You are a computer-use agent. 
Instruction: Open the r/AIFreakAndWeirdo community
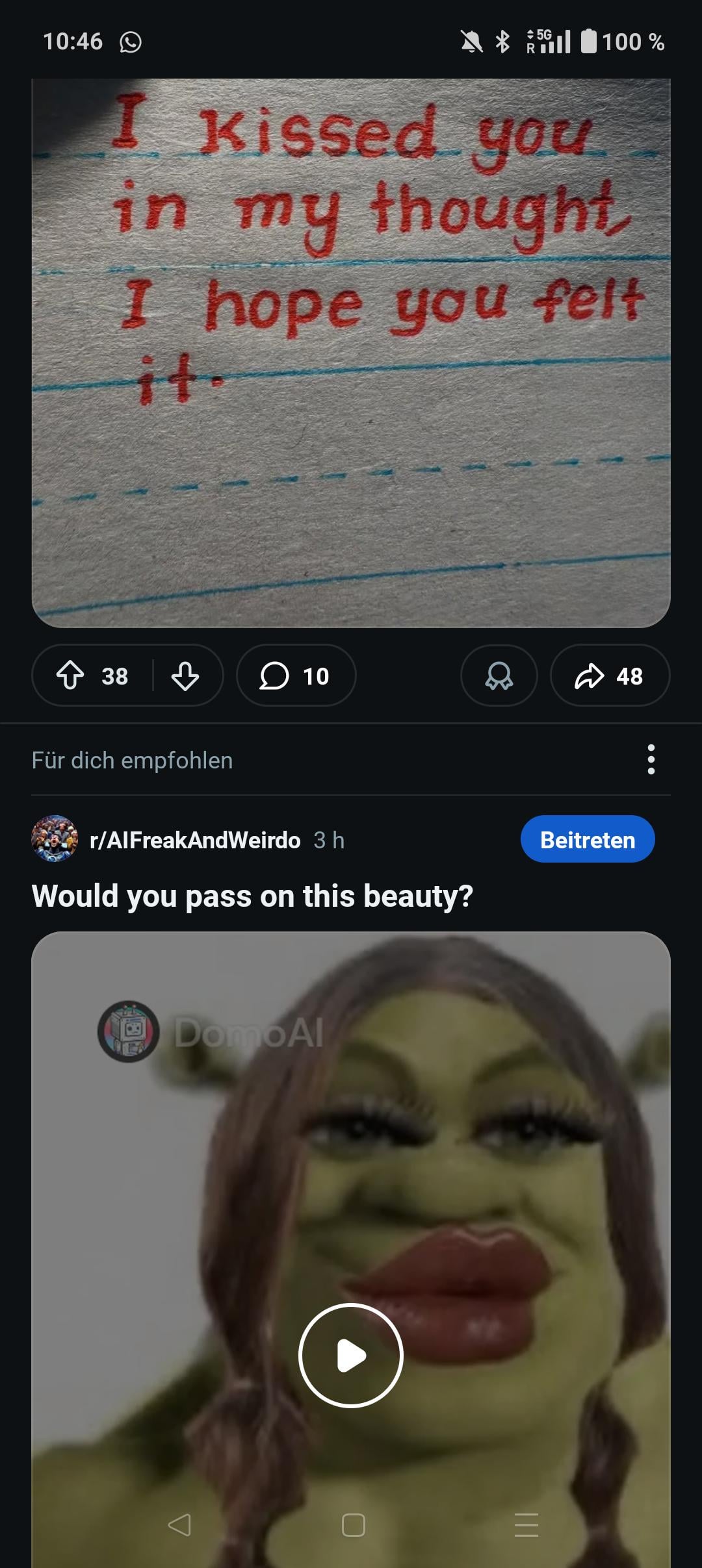[x=195, y=840]
